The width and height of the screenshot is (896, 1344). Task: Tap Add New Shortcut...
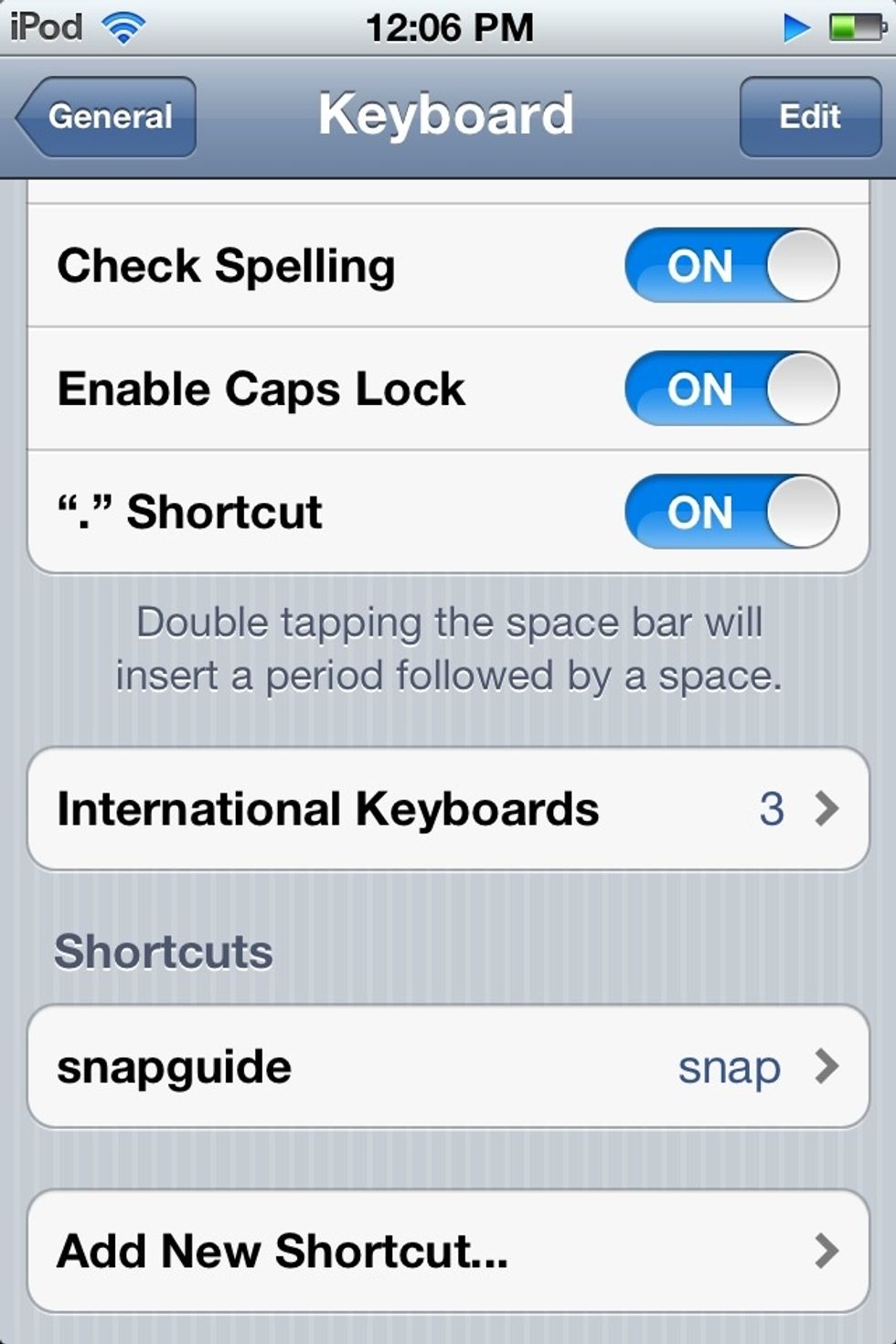click(283, 1249)
